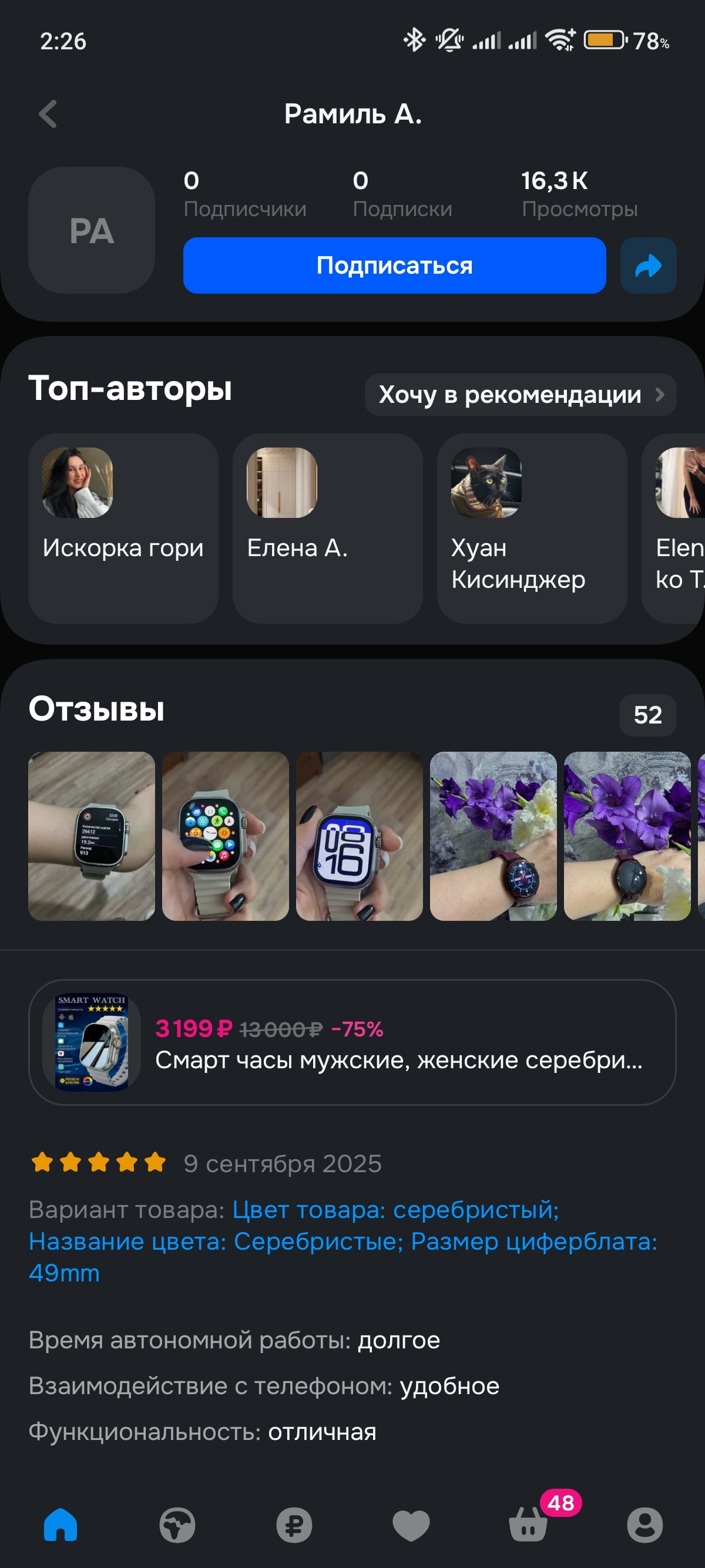Open the Смарт часы product card
Image resolution: width=705 pixels, height=1568 pixels.
[352, 1042]
